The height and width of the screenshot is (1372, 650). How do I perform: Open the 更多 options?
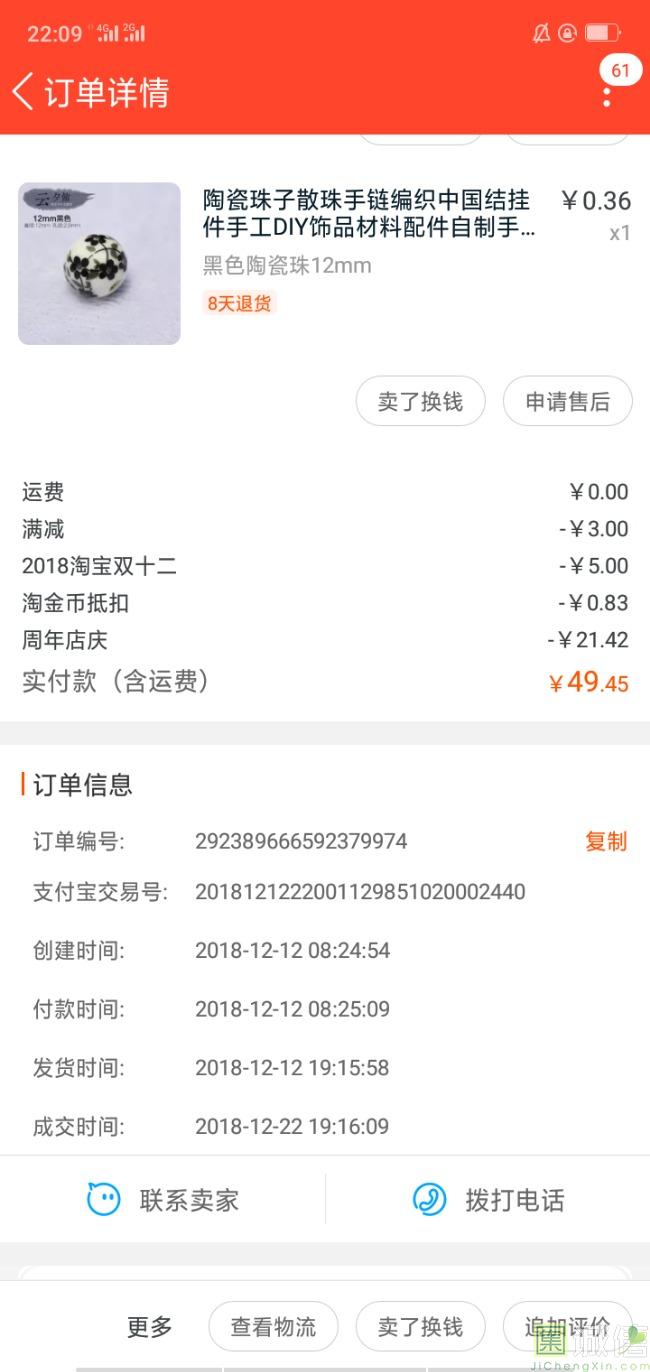pyautogui.click(x=150, y=1327)
